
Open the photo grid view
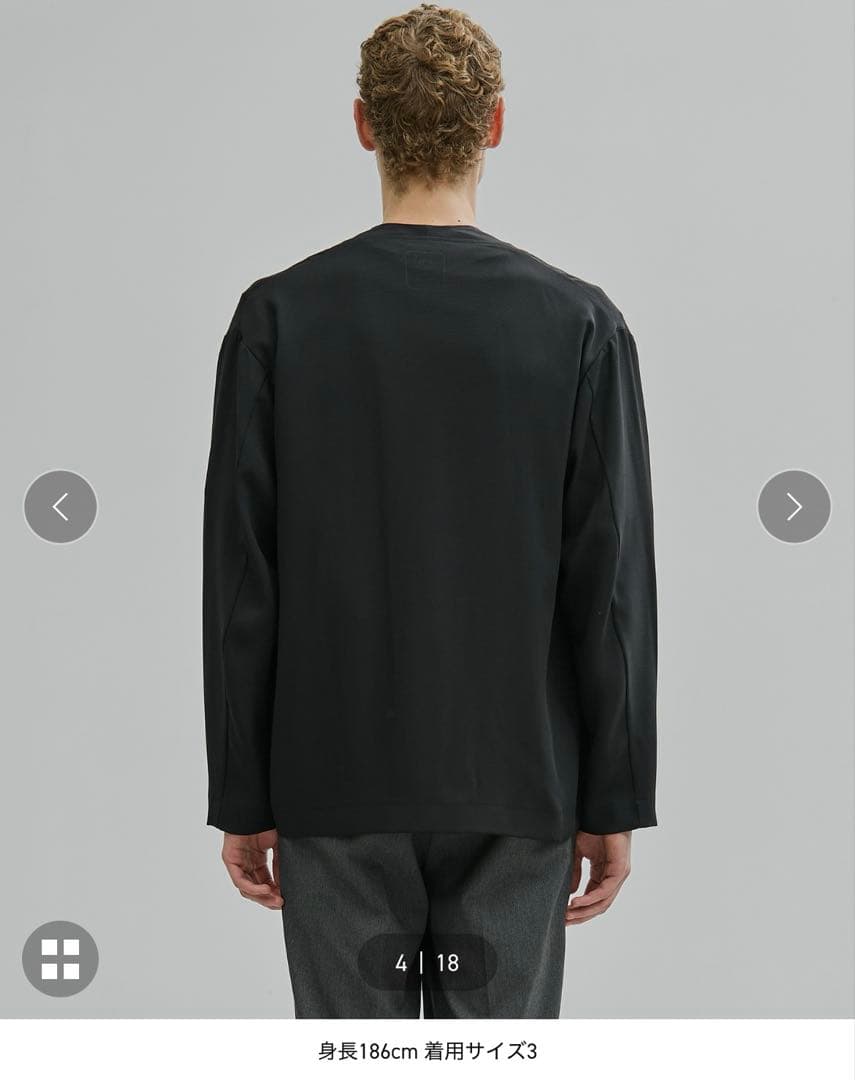point(60,958)
